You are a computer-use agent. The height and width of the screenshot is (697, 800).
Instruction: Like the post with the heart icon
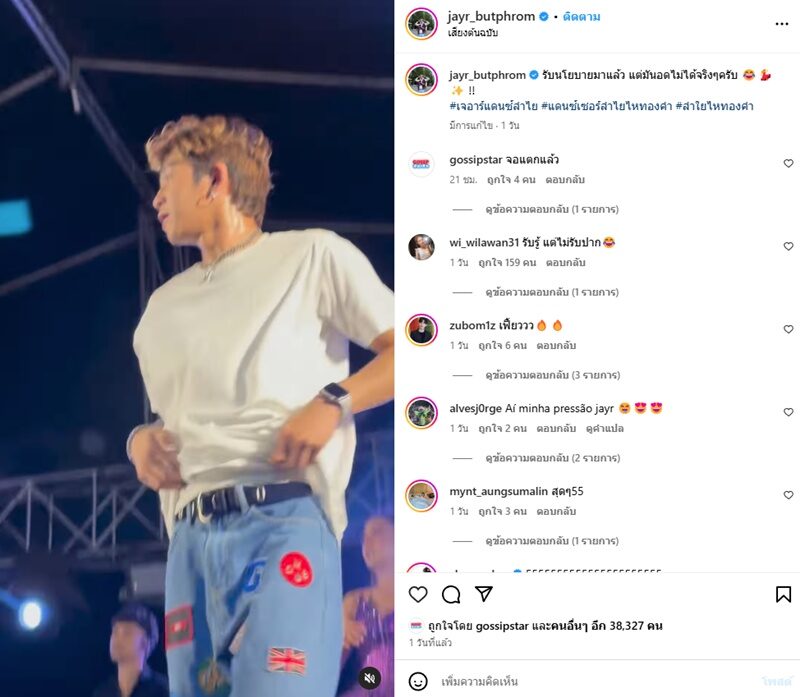coord(418,594)
